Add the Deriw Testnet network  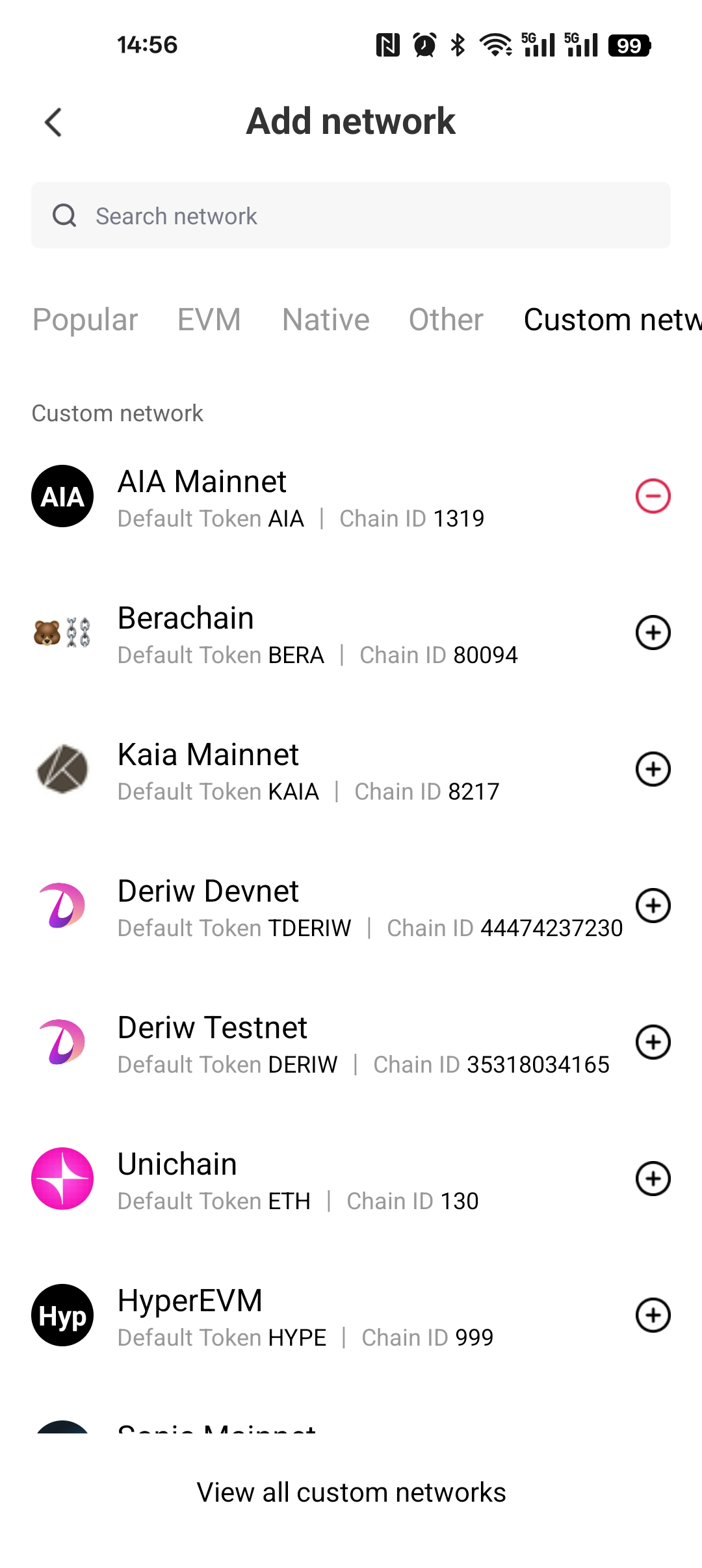653,1043
